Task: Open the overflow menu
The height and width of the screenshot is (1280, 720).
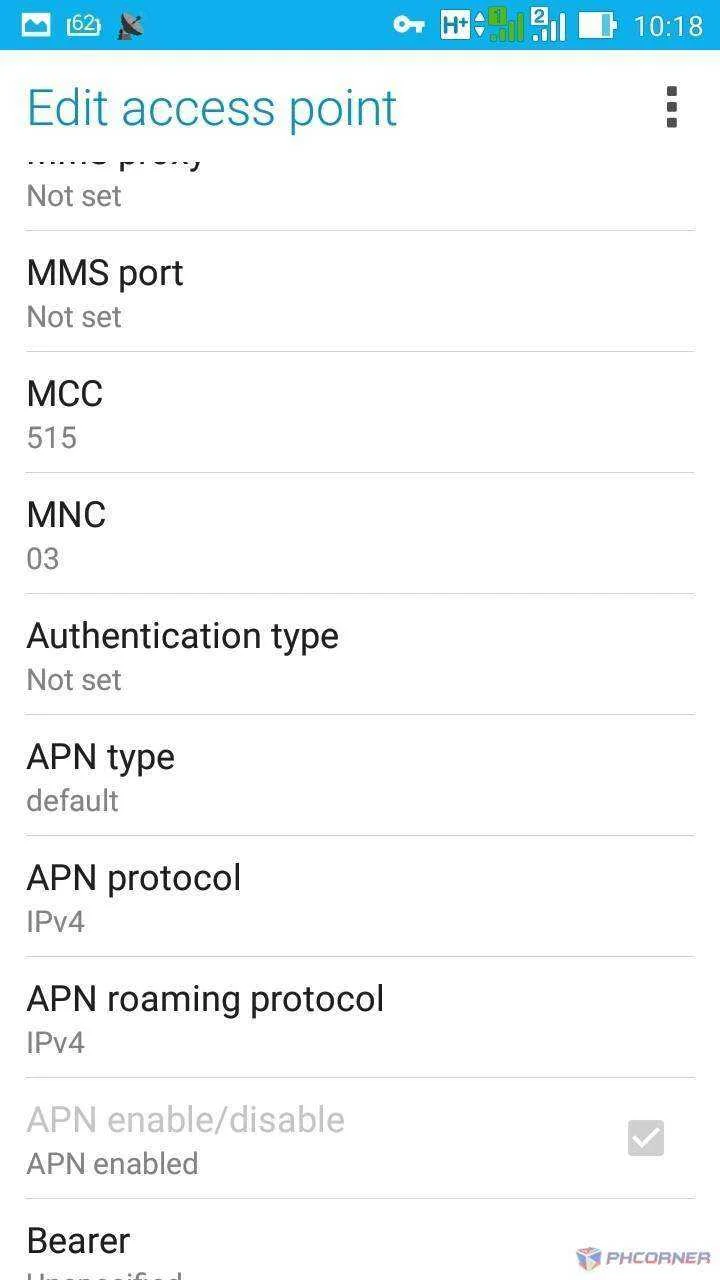Action: pyautogui.click(x=671, y=107)
